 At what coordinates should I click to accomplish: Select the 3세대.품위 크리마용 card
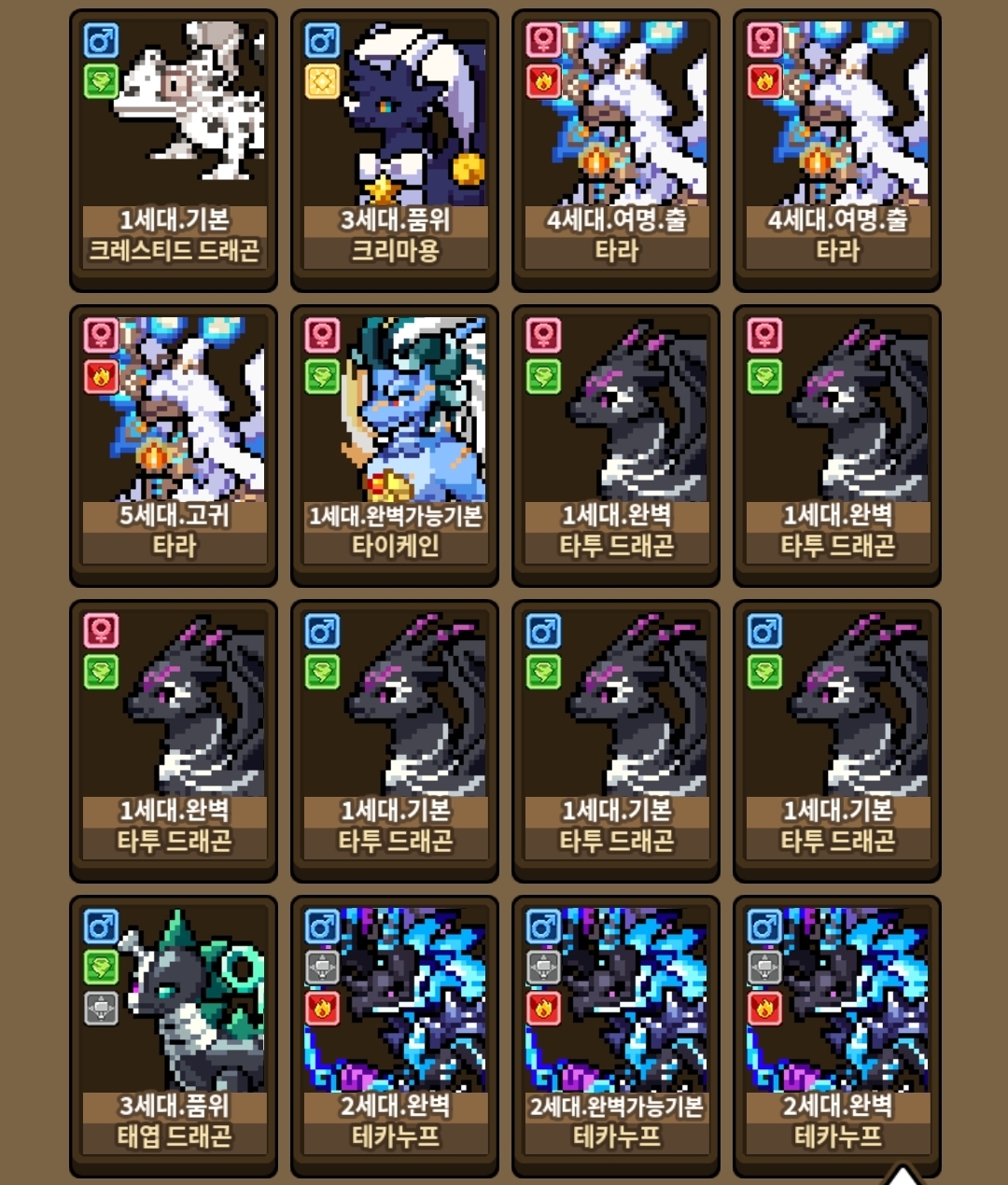click(395, 149)
